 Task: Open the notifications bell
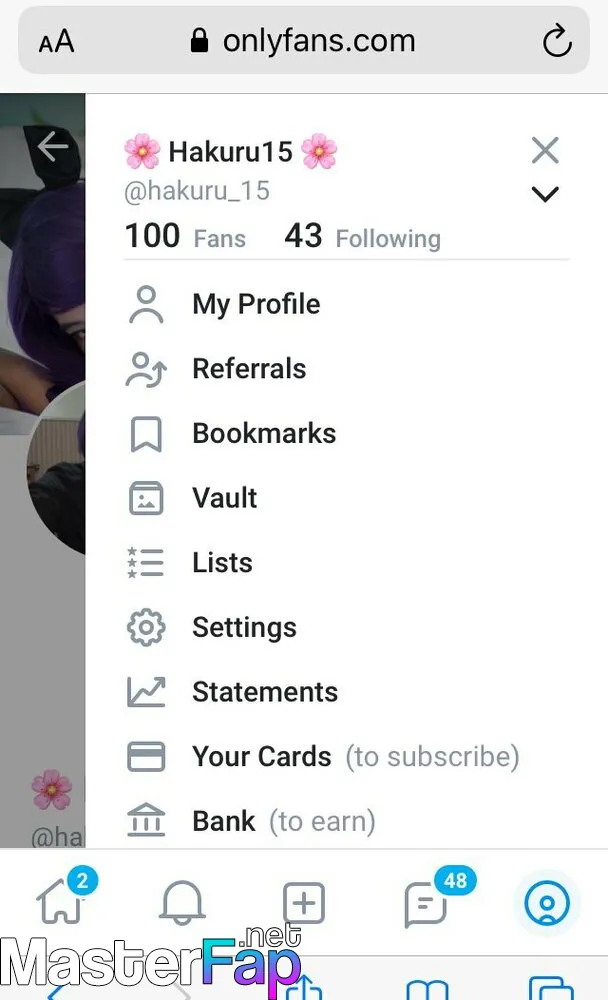(182, 902)
